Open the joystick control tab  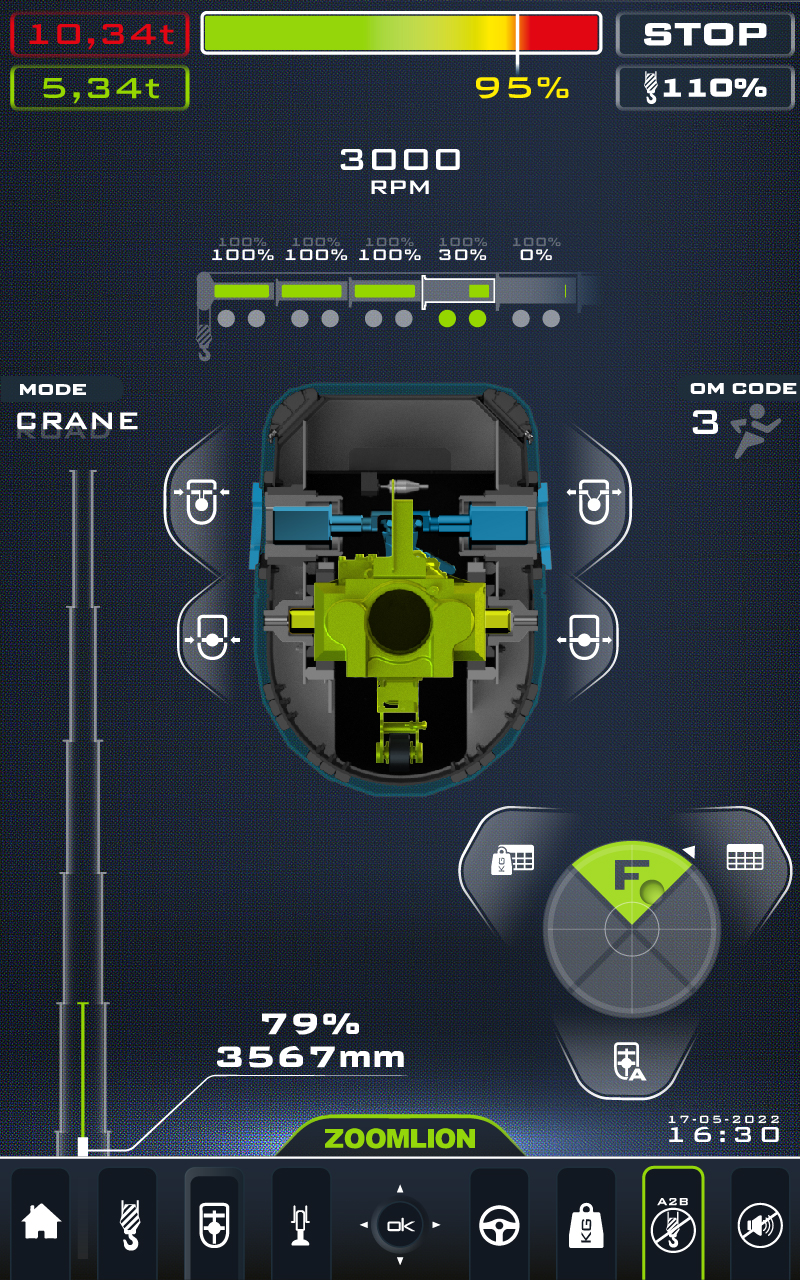(300, 1222)
